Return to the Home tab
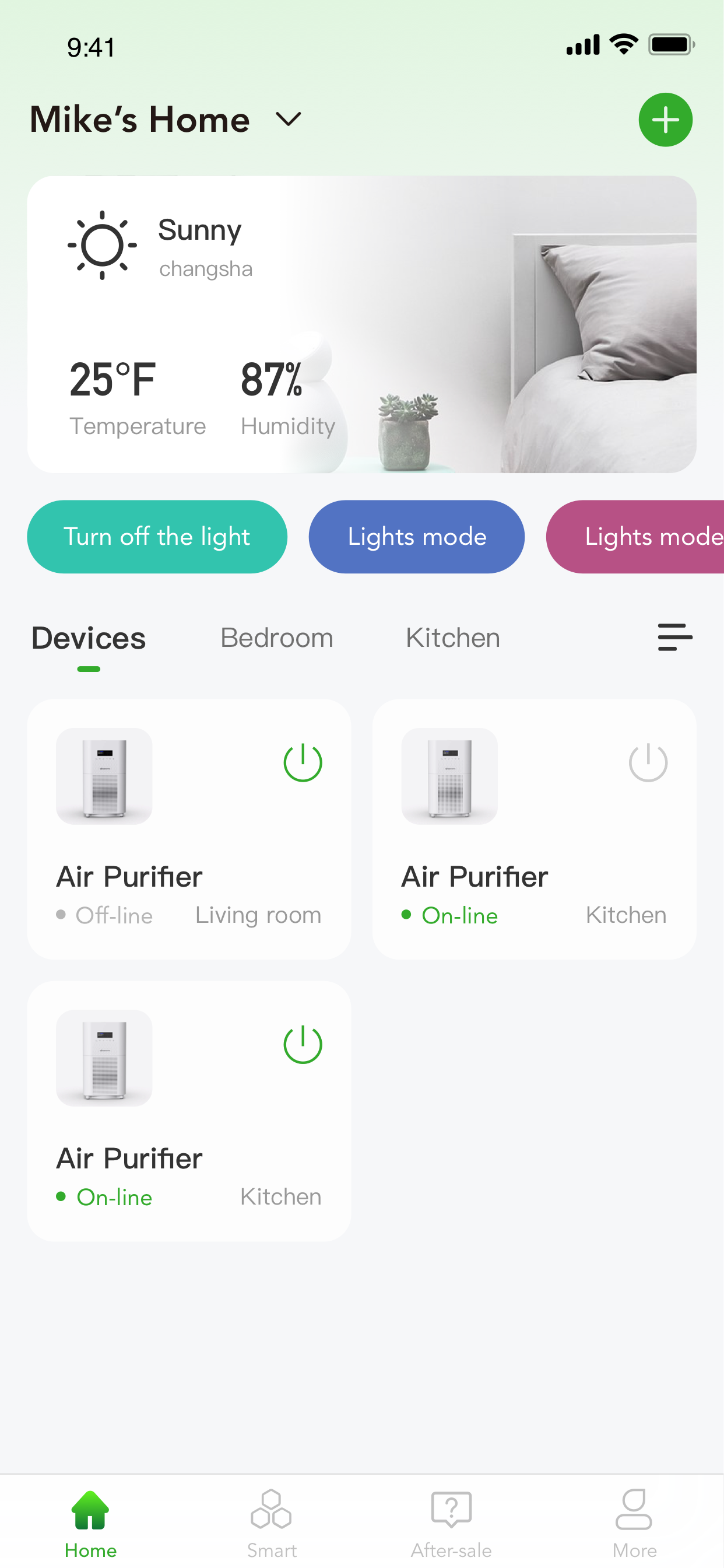 pos(91,1523)
